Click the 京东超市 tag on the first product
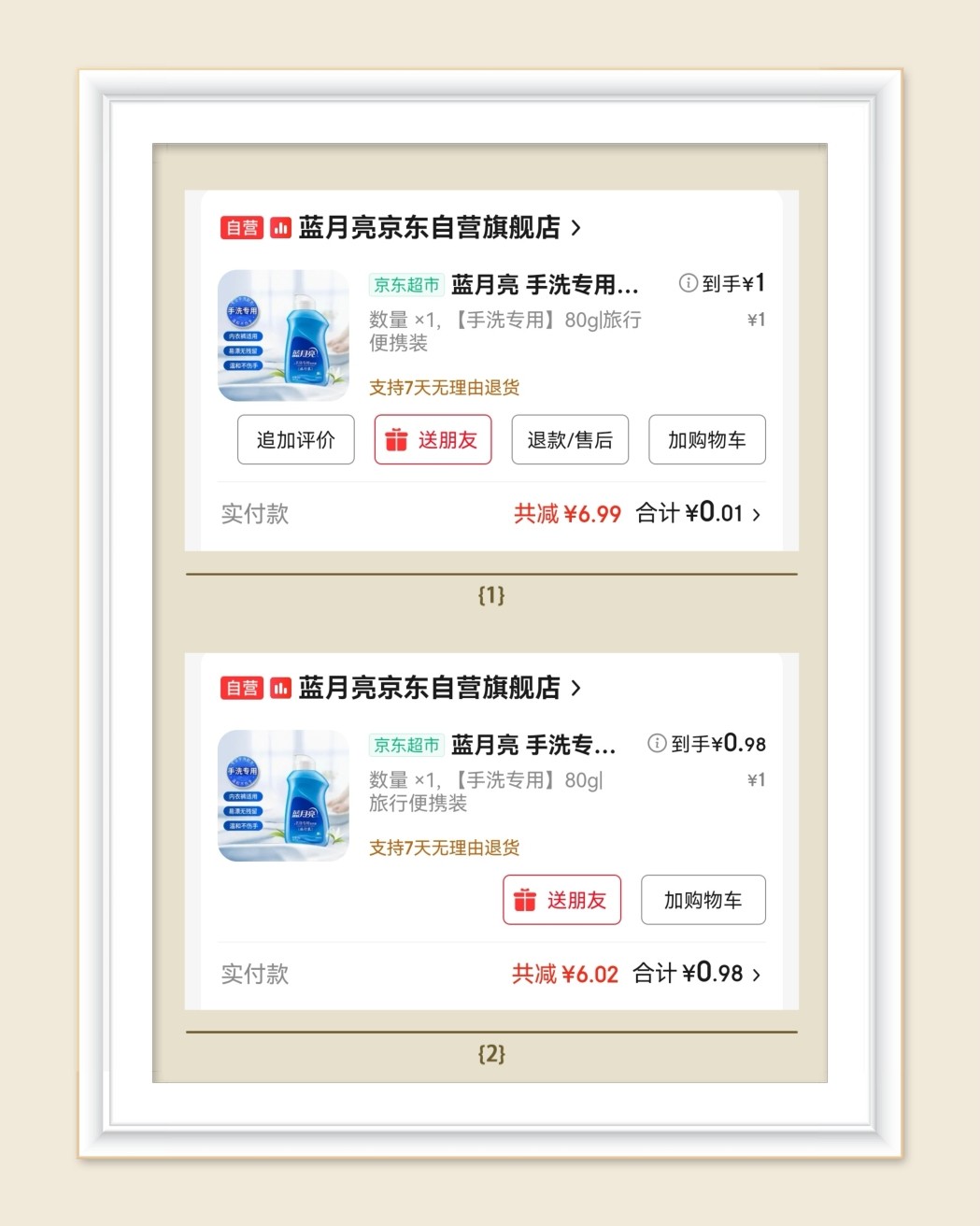This screenshot has height=1226, width=980. point(405,284)
